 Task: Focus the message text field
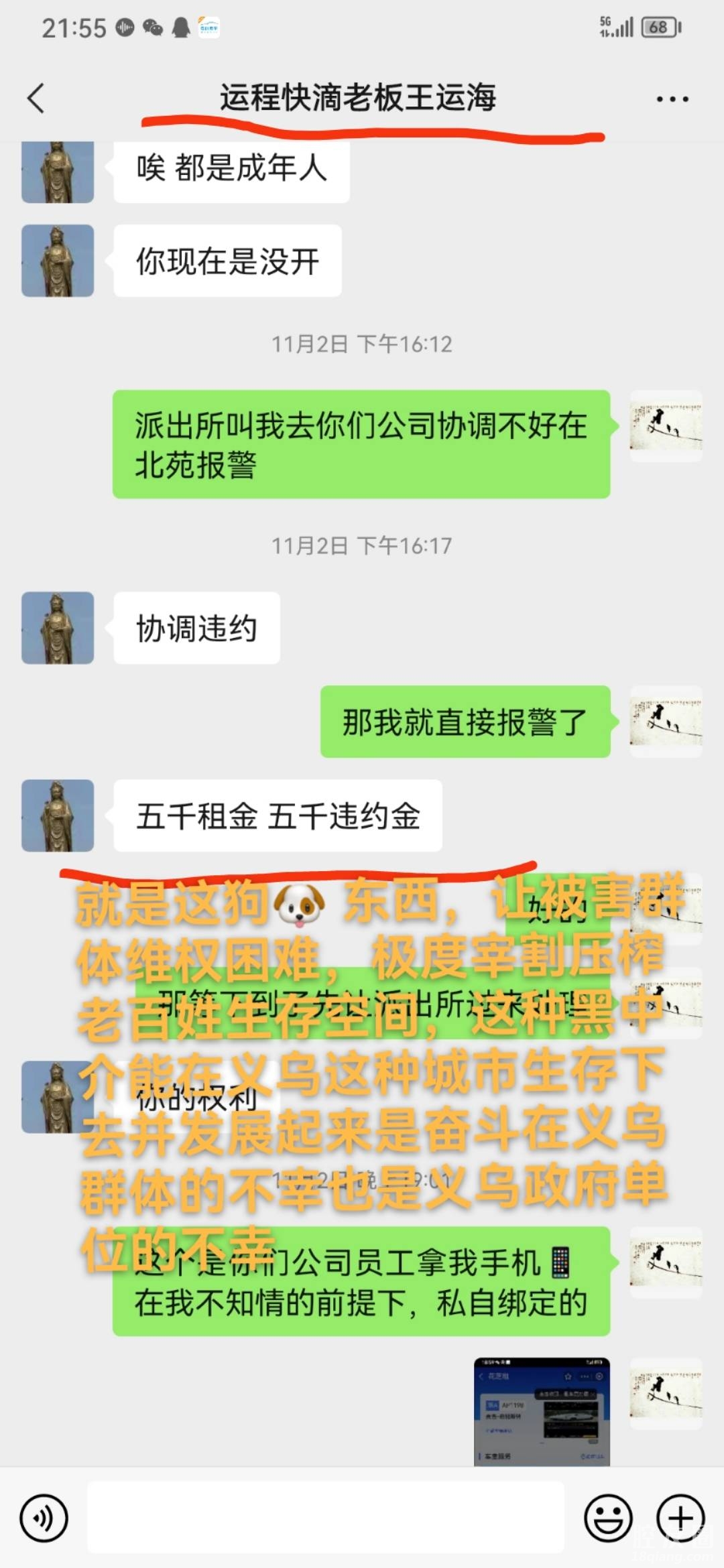pyautogui.click(x=325, y=1518)
